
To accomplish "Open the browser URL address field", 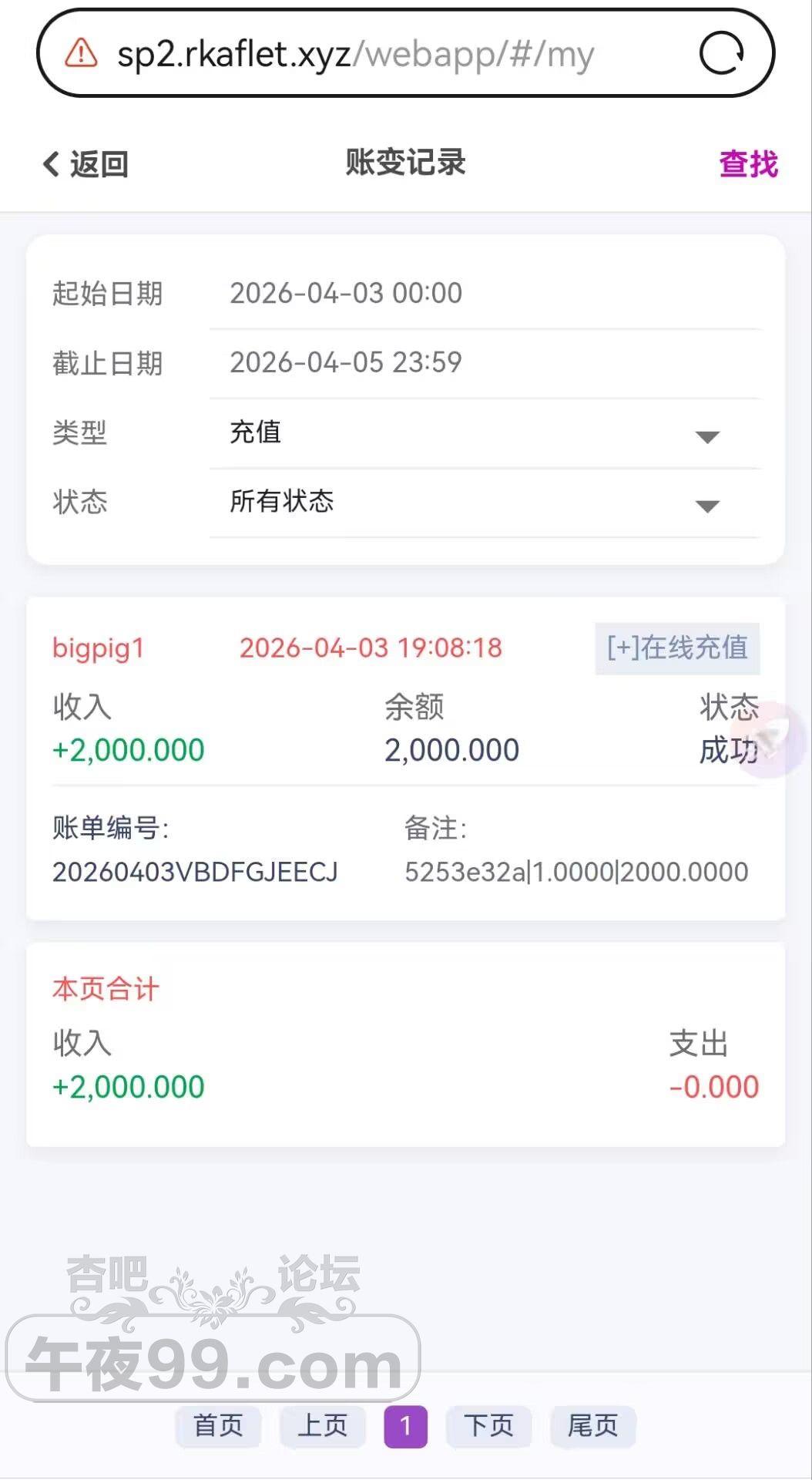I will click(x=354, y=55).
